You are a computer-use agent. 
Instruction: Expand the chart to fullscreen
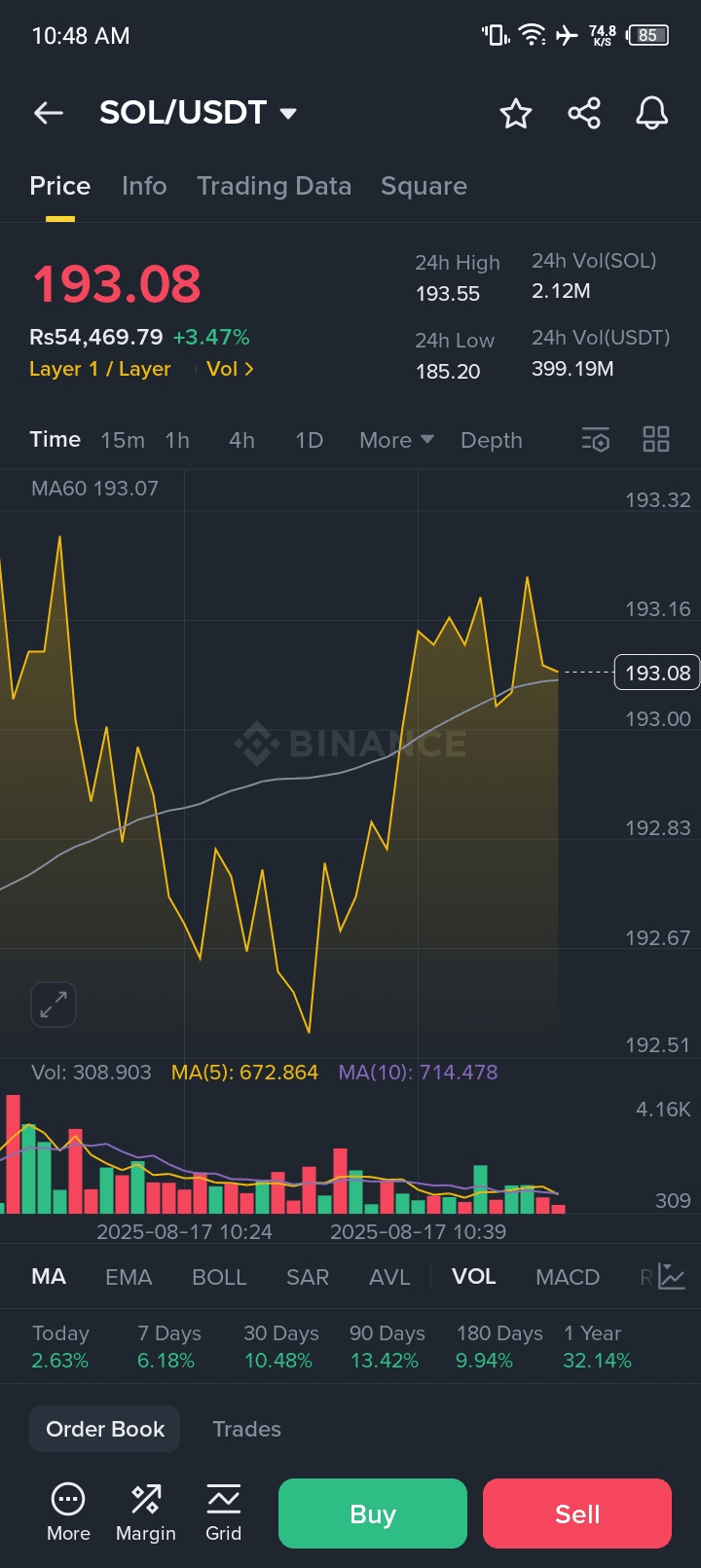[x=54, y=1004]
